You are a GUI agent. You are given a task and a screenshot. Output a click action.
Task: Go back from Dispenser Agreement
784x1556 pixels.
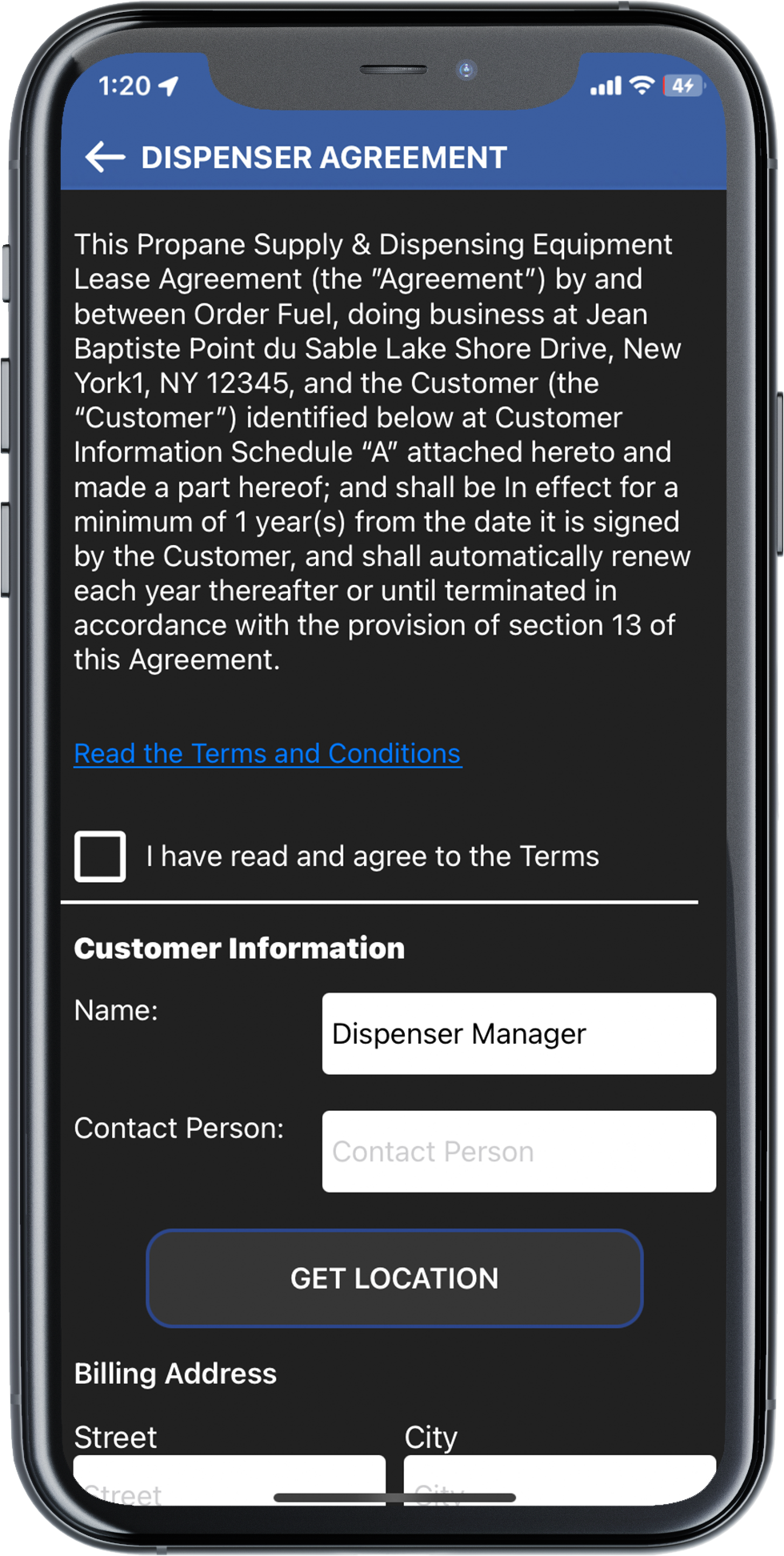click(x=105, y=157)
